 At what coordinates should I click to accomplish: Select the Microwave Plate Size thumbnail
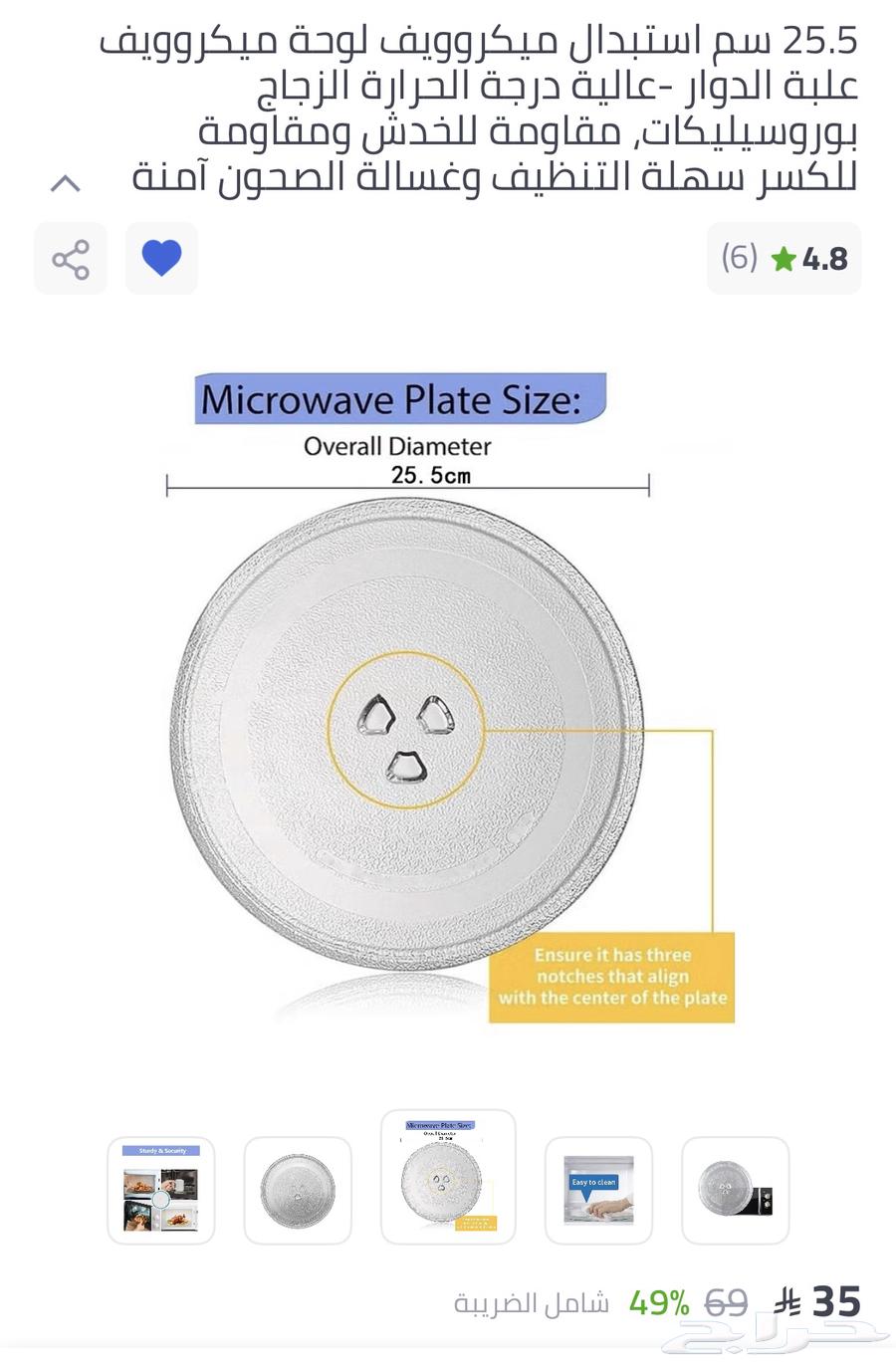[448, 1177]
